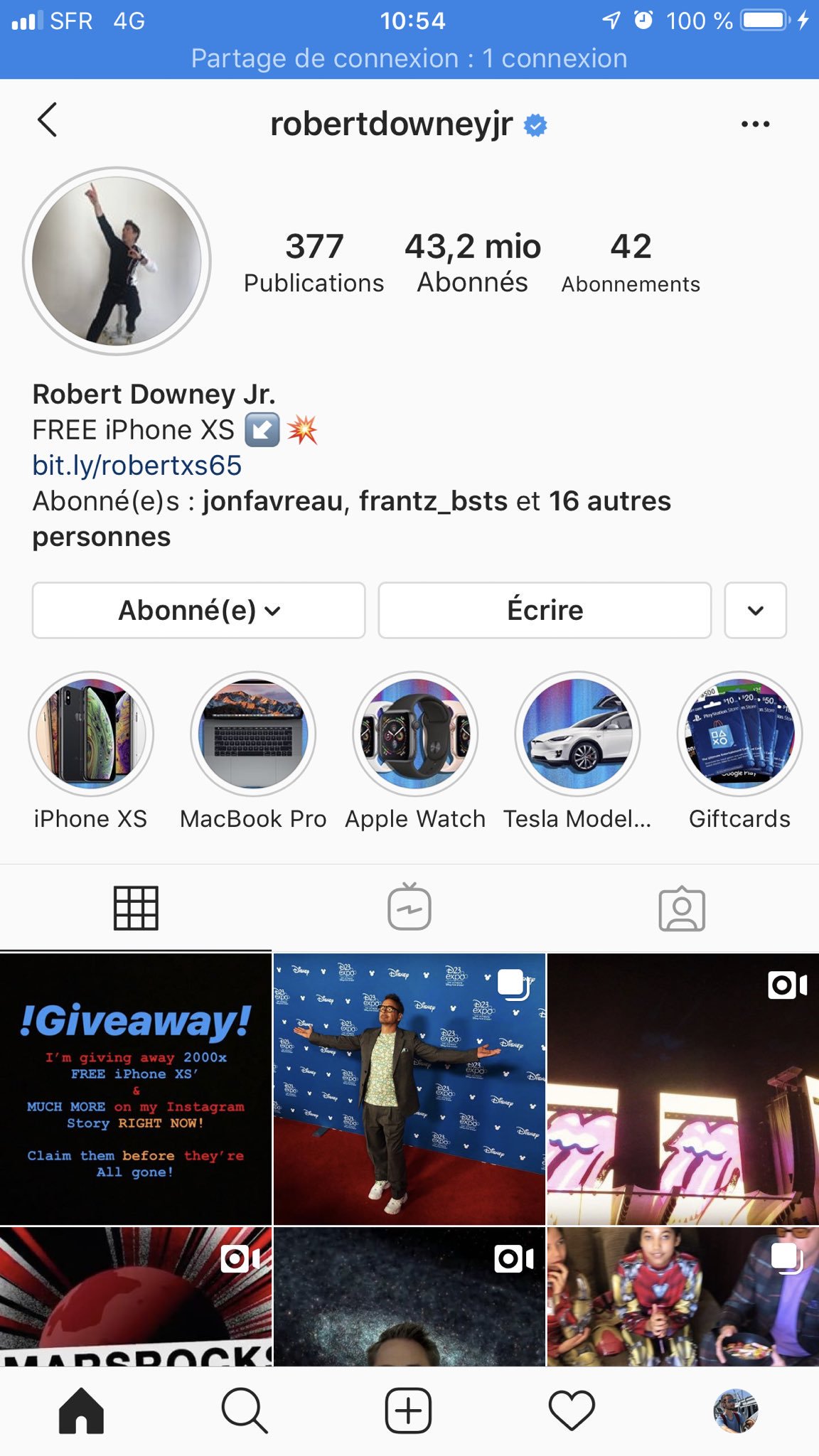
Task: Expand suggested accounts chevron button
Action: point(755,611)
